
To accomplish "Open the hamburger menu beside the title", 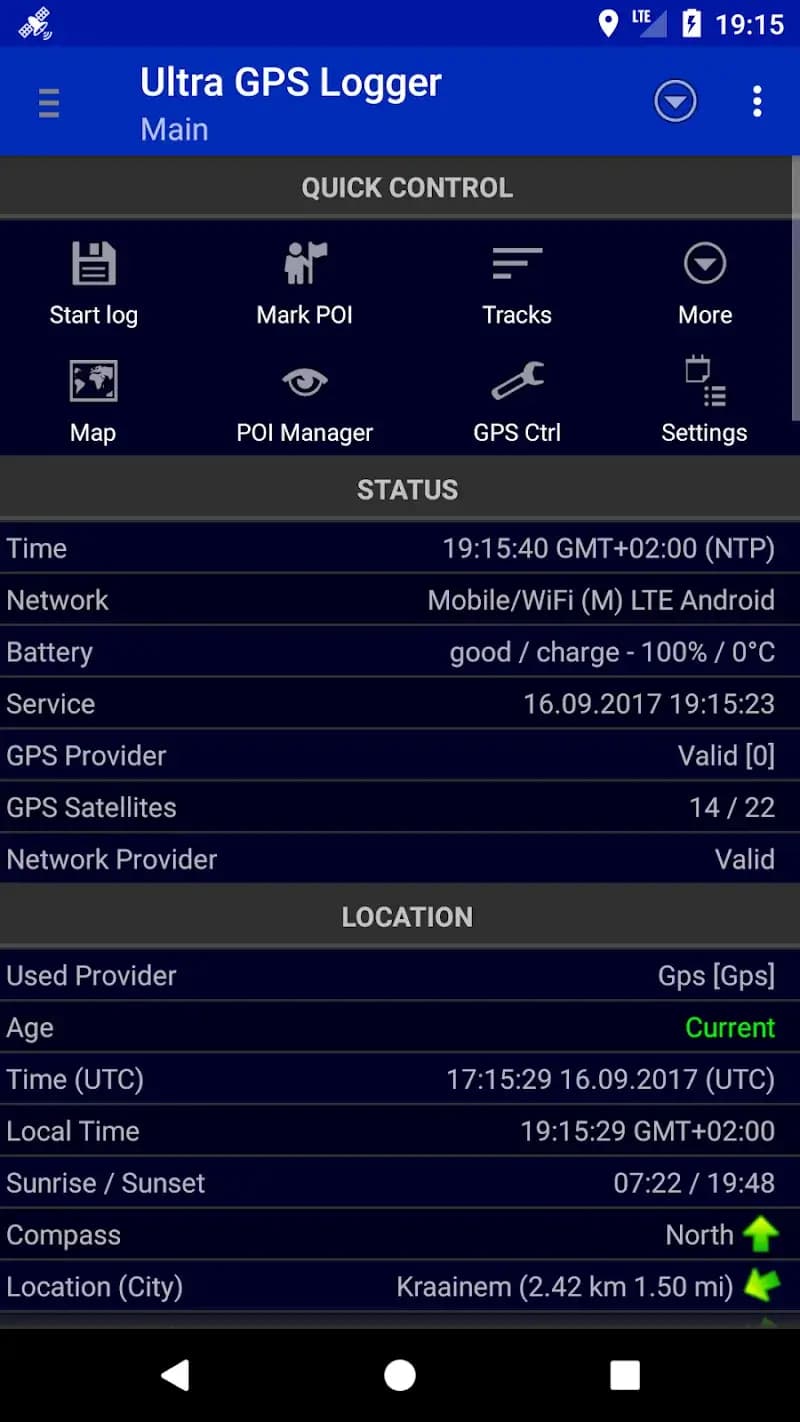I will (x=48, y=101).
